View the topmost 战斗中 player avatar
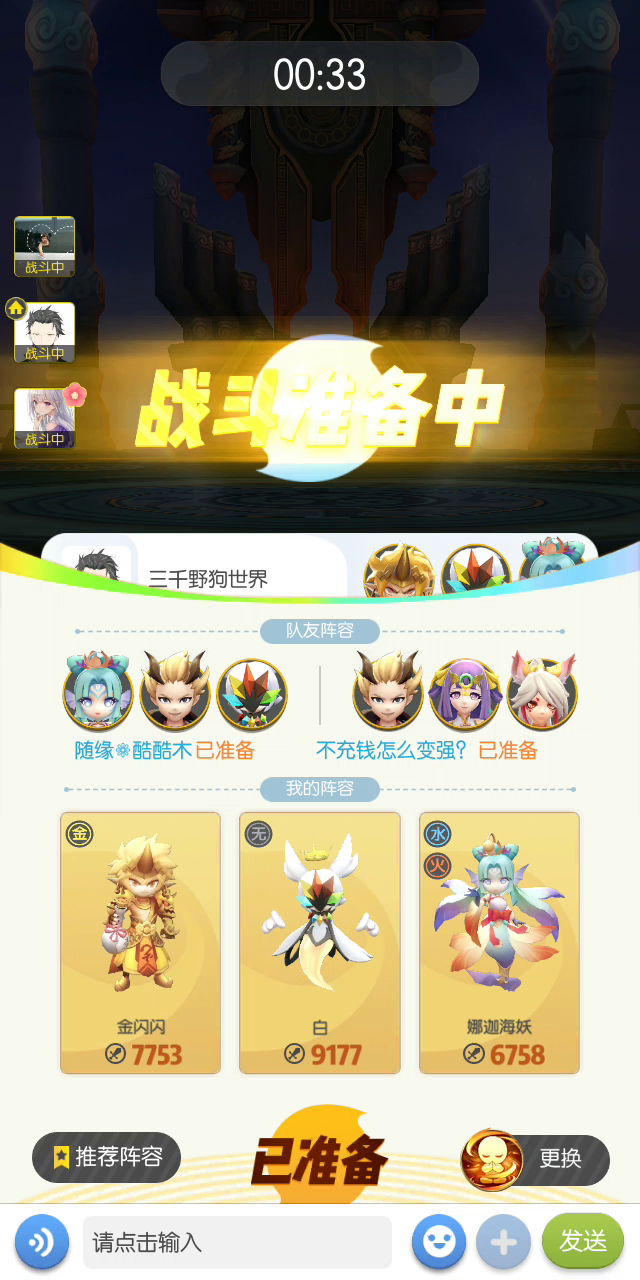The width and height of the screenshot is (640, 1280). pyautogui.click(x=44, y=247)
